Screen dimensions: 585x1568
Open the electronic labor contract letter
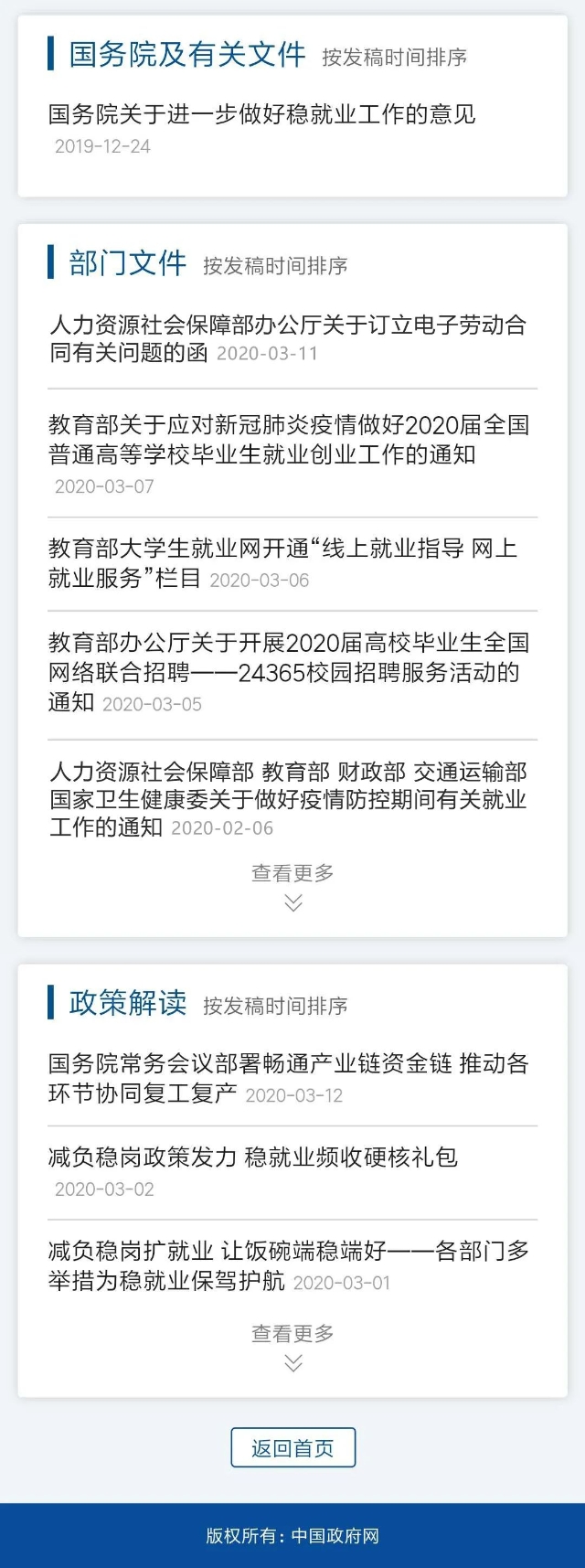[x=287, y=338]
